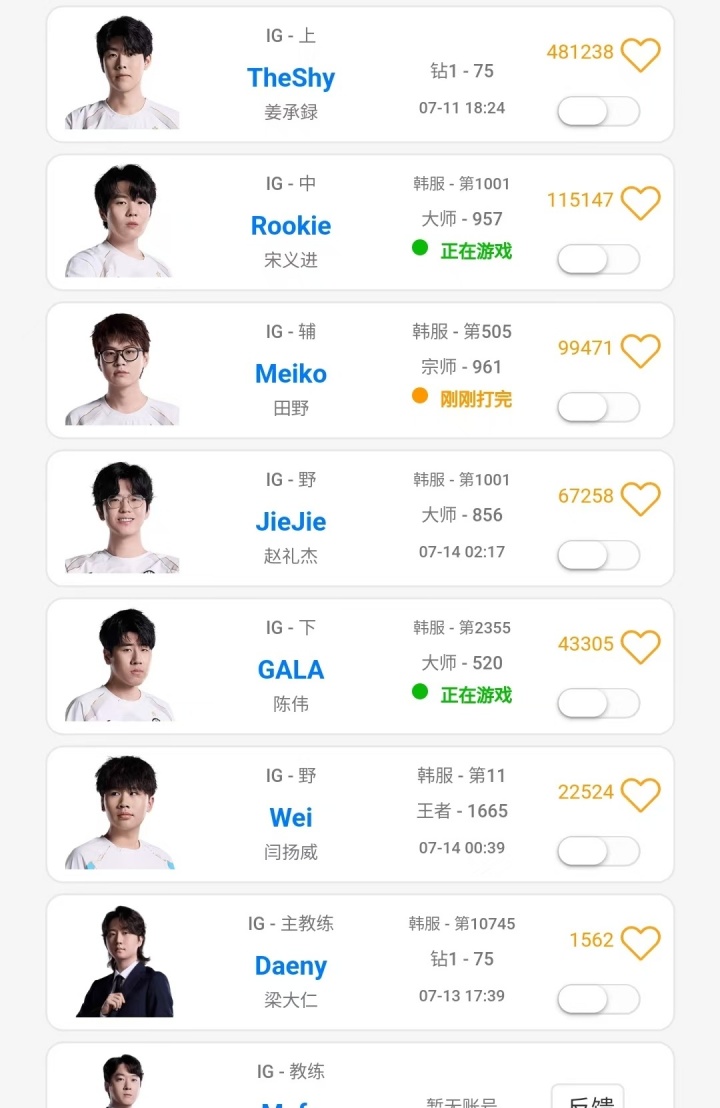Open coach Daeny's card
Image resolution: width=720 pixels, height=1108 pixels.
(290, 965)
